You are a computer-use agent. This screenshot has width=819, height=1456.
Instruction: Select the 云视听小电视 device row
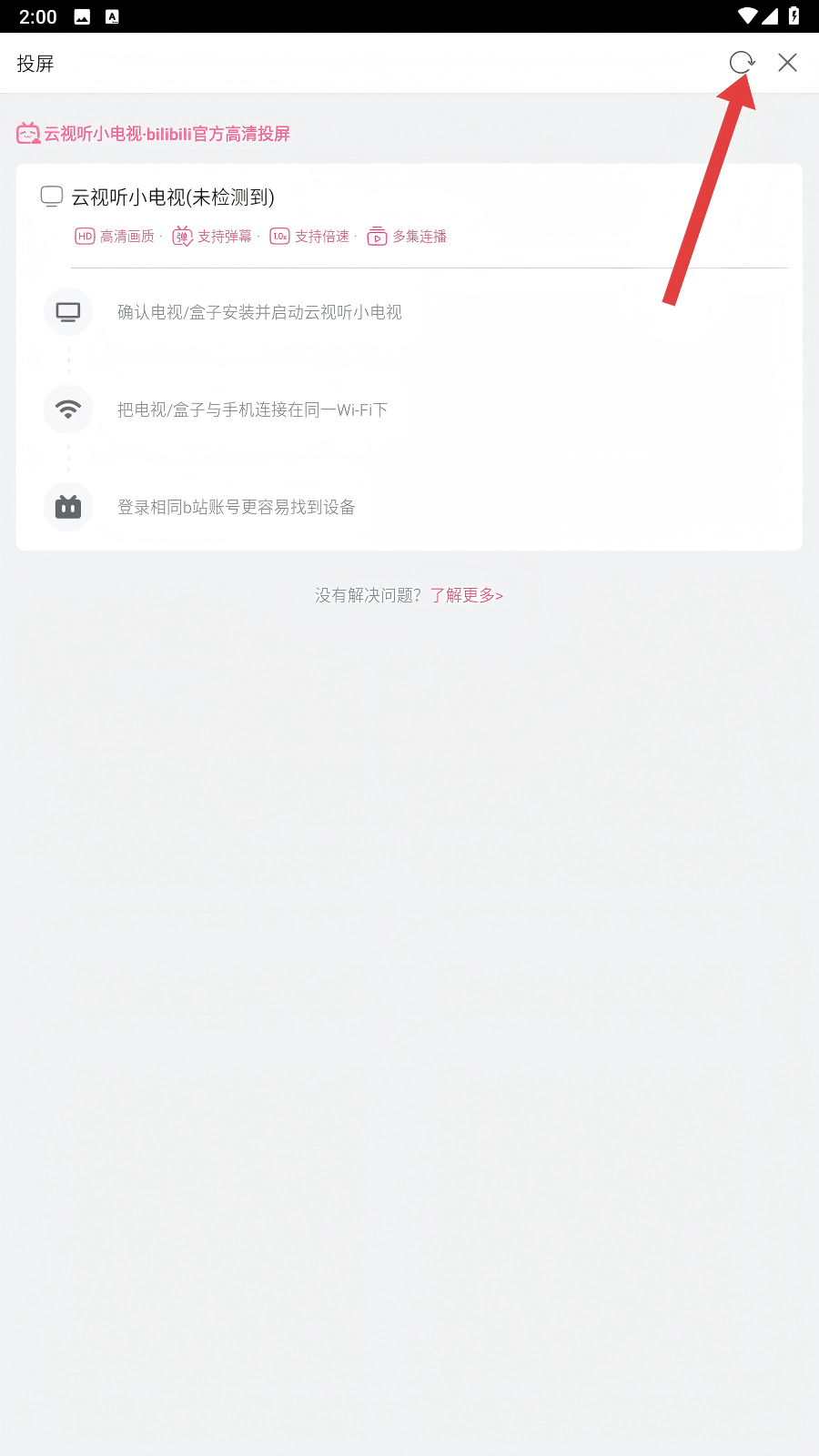click(173, 197)
